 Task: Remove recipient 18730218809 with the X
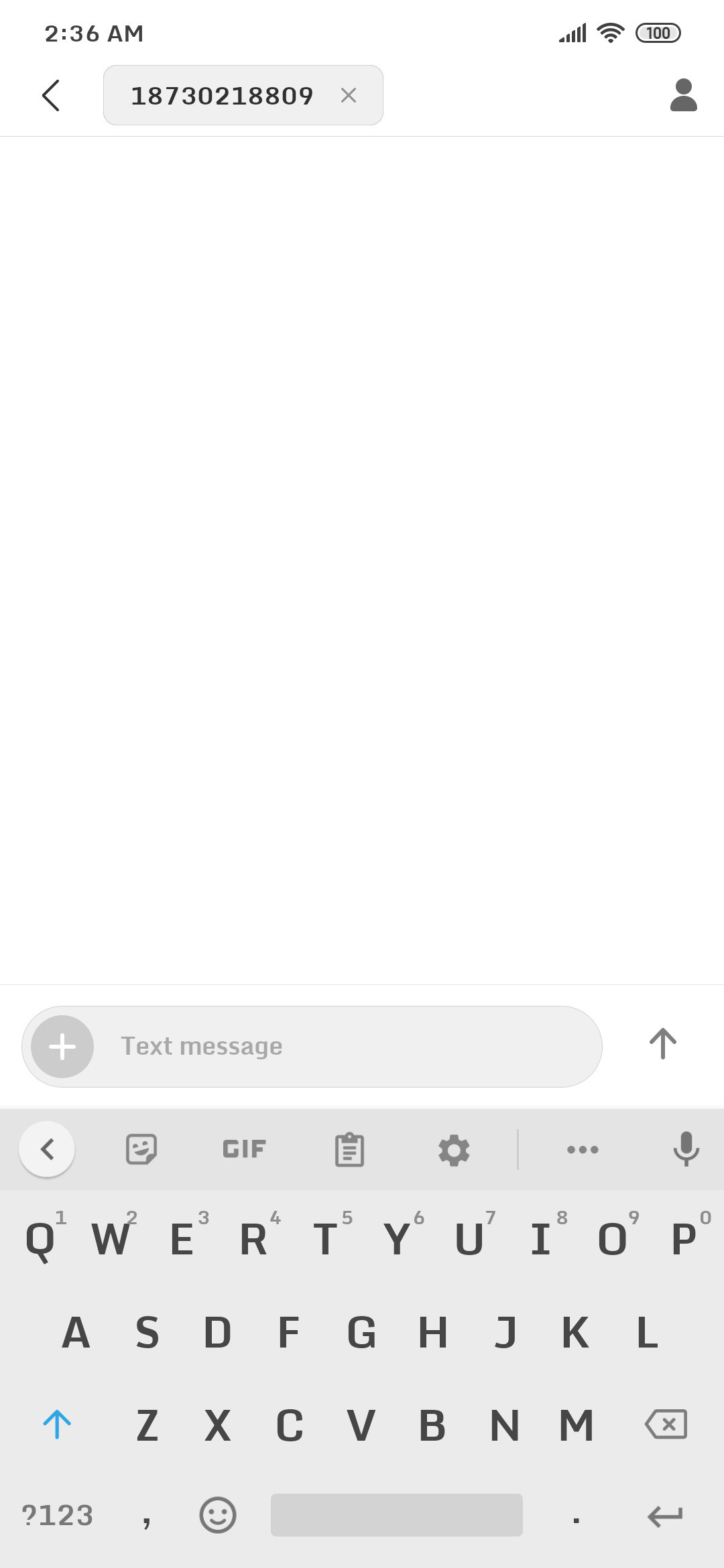(x=349, y=95)
